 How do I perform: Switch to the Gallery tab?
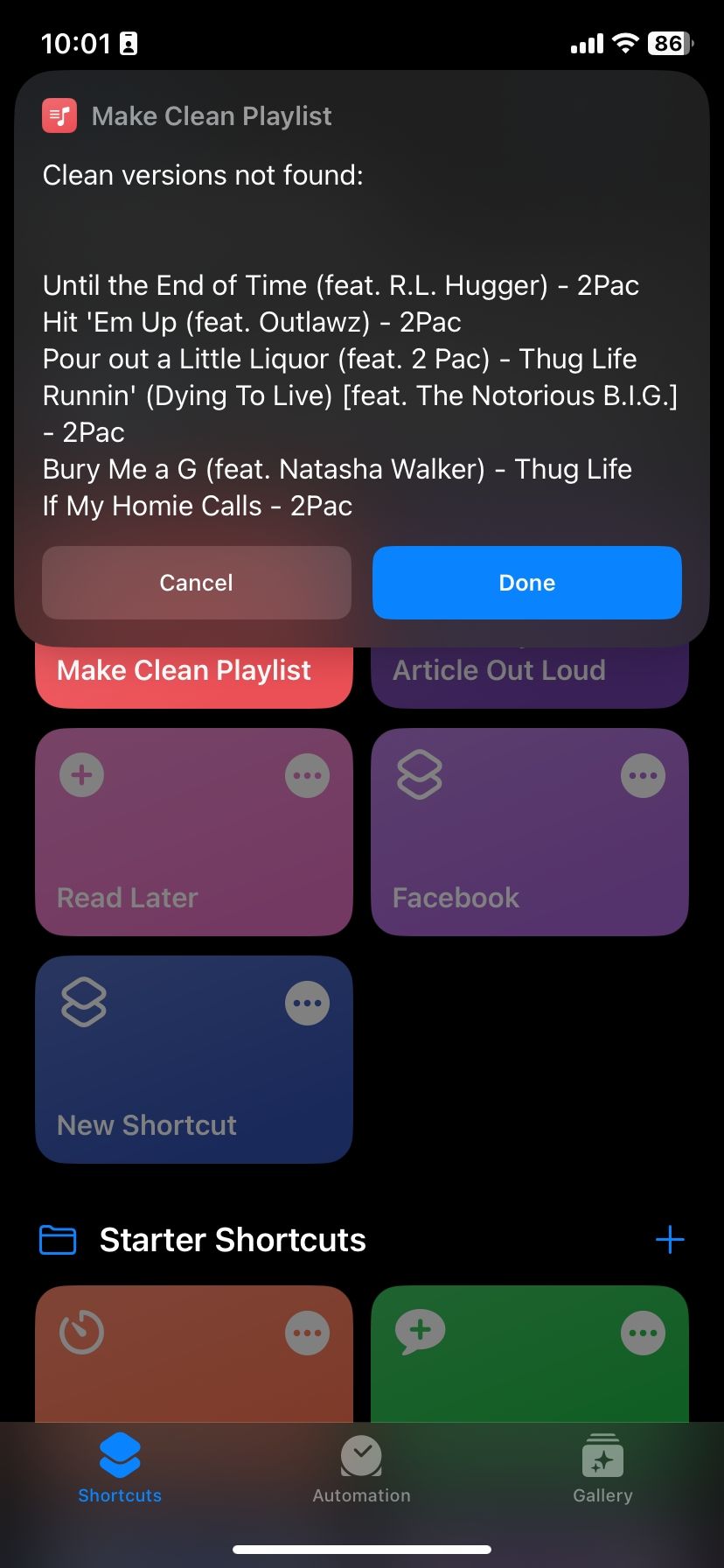coord(602,1470)
